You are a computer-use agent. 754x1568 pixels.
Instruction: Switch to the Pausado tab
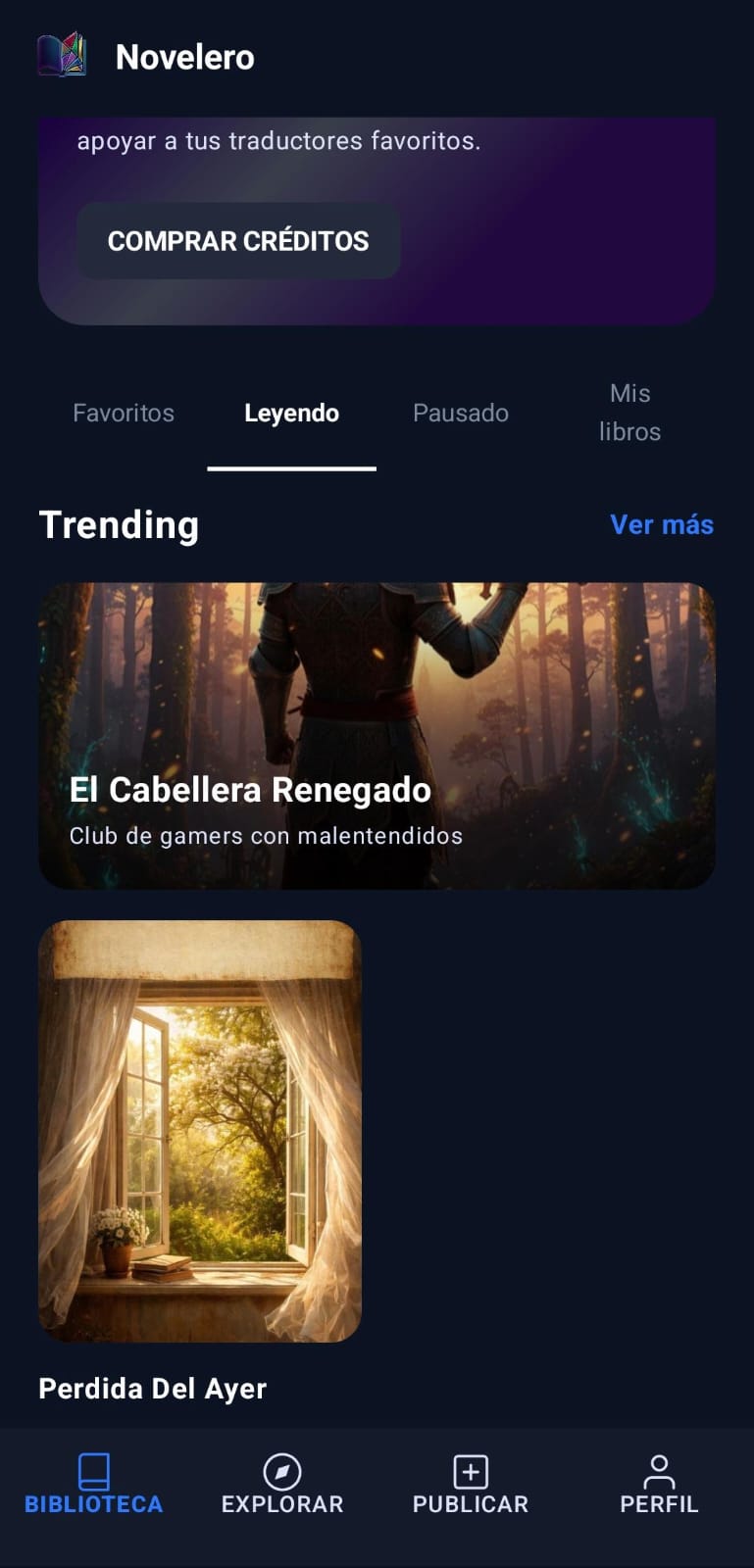461,413
